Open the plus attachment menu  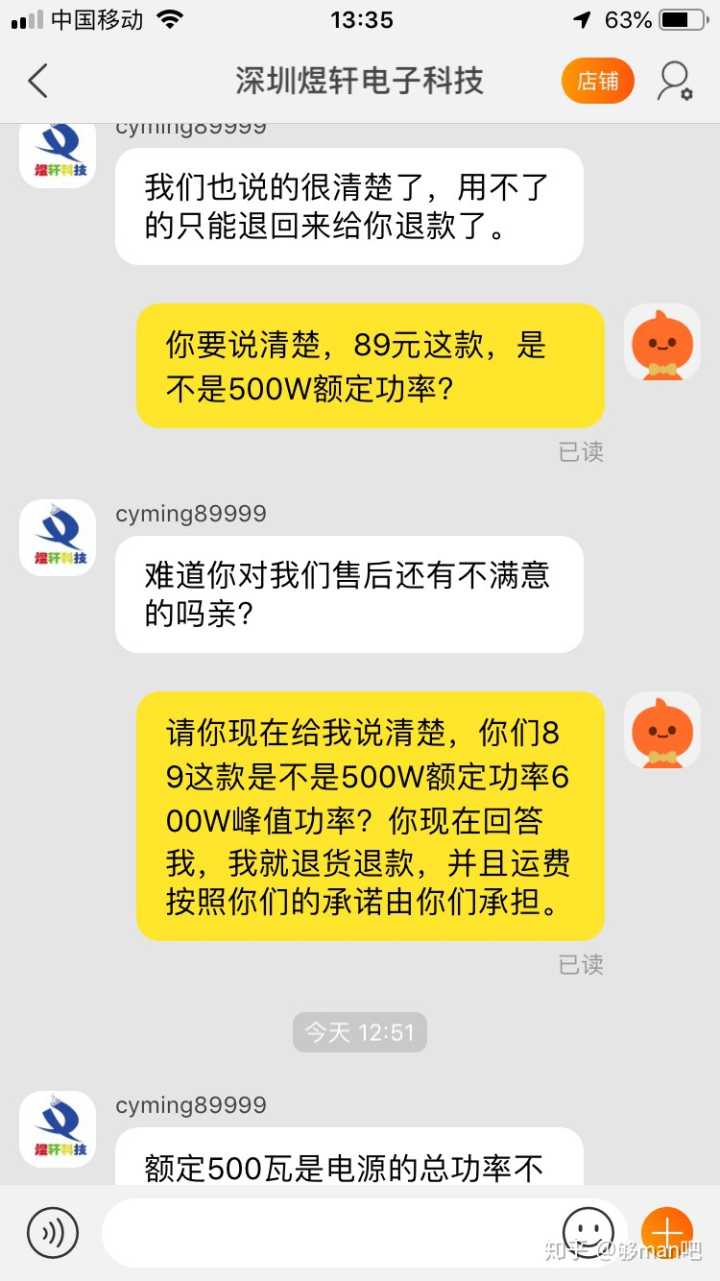click(x=667, y=1231)
